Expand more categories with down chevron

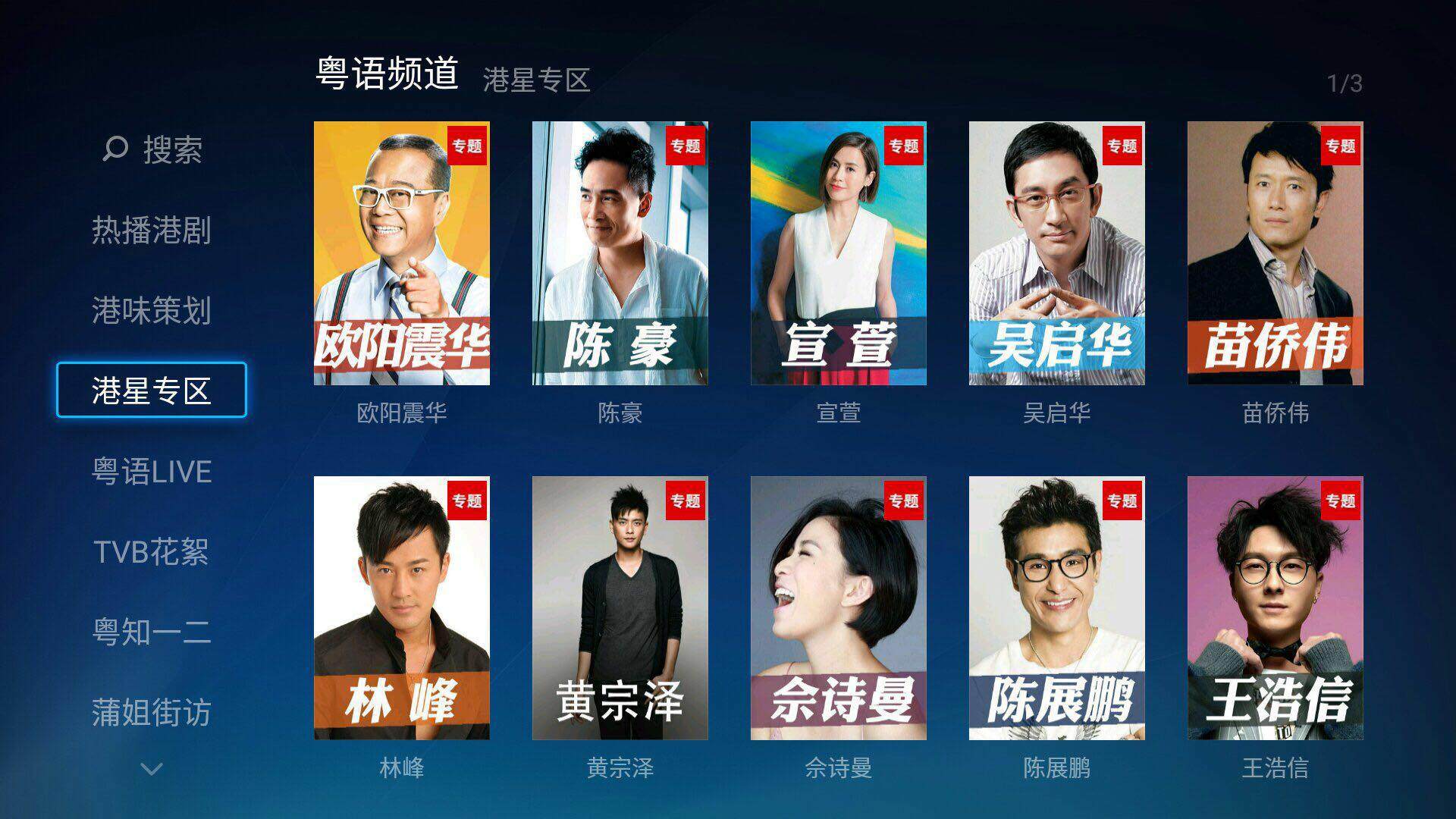[x=152, y=769]
